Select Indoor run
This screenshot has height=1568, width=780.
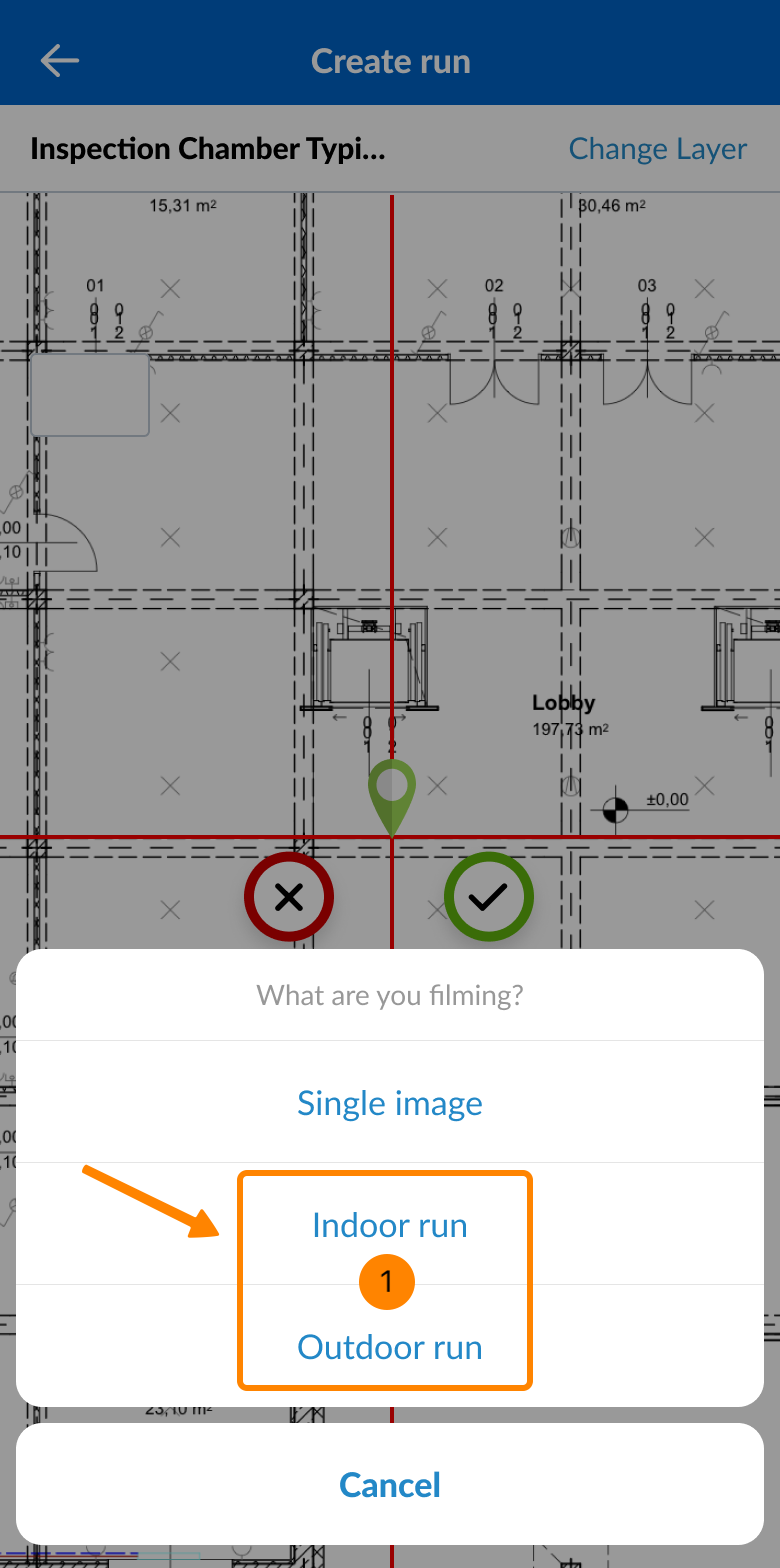pos(390,1224)
